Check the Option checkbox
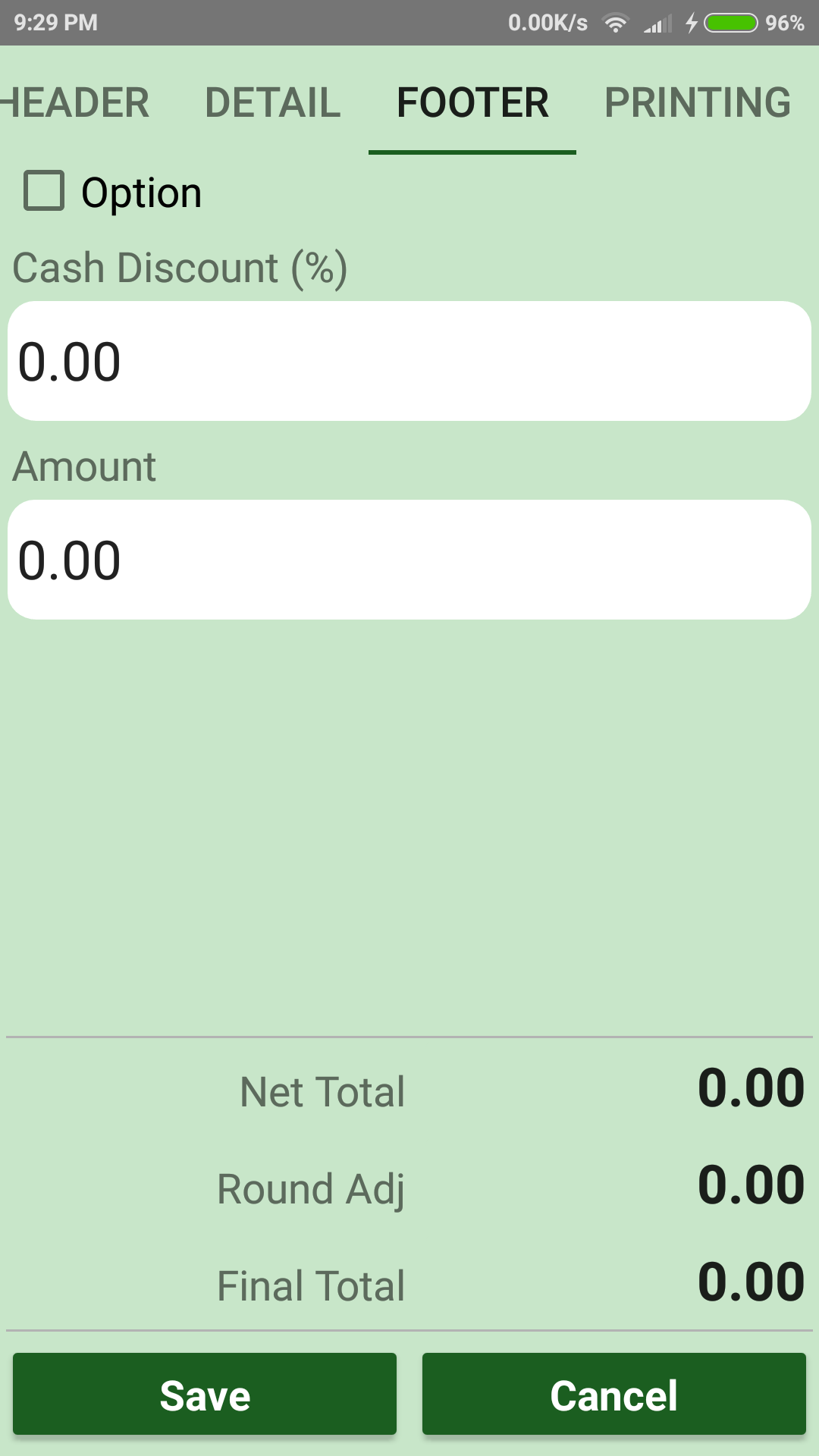The image size is (819, 1456). click(44, 190)
